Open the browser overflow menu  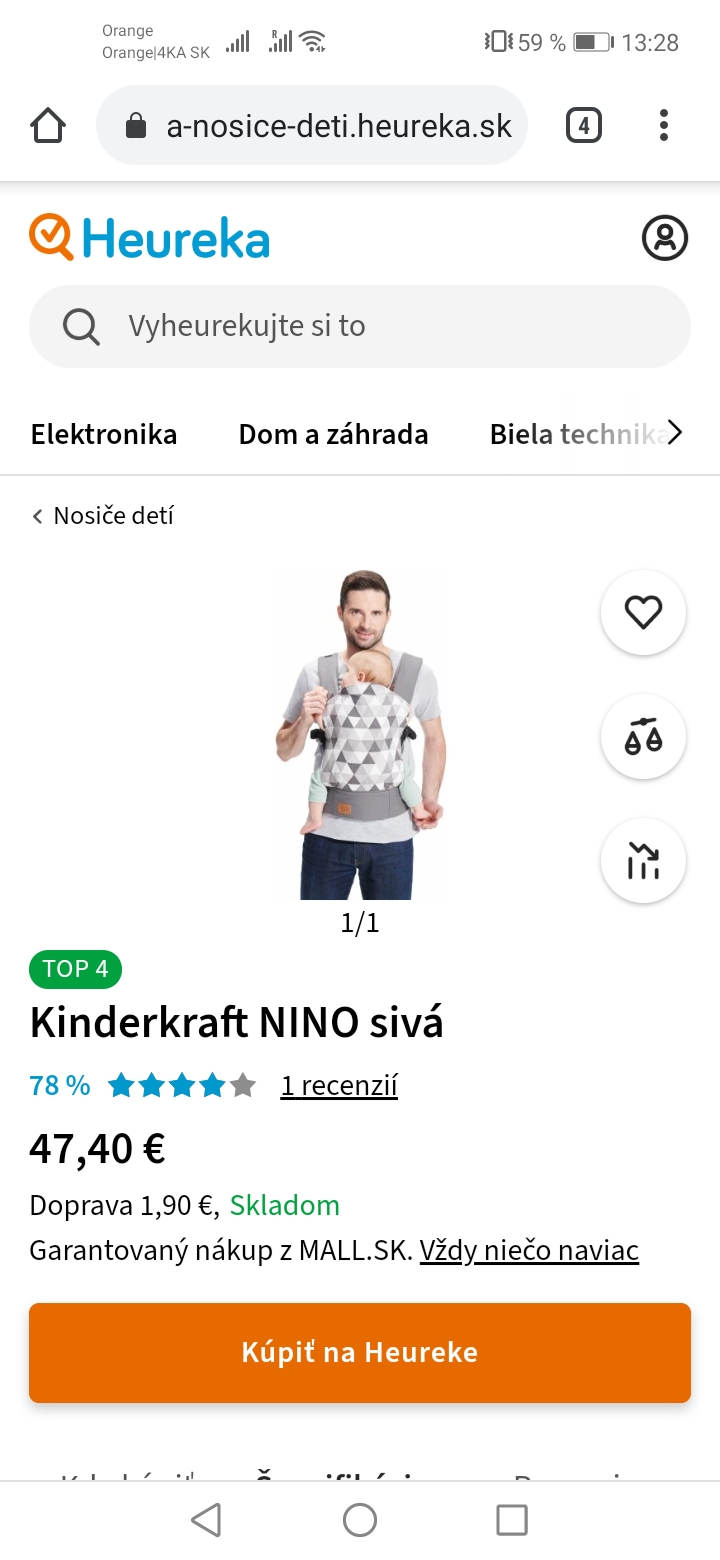pyautogui.click(x=663, y=126)
